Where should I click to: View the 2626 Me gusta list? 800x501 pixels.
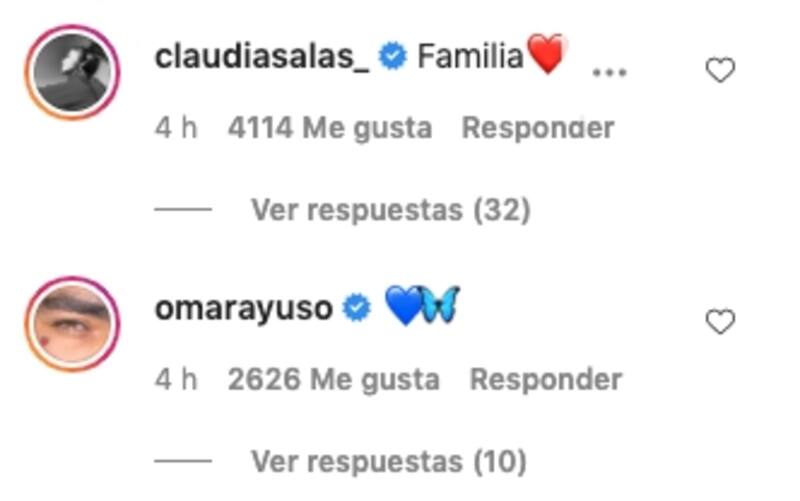pos(333,380)
